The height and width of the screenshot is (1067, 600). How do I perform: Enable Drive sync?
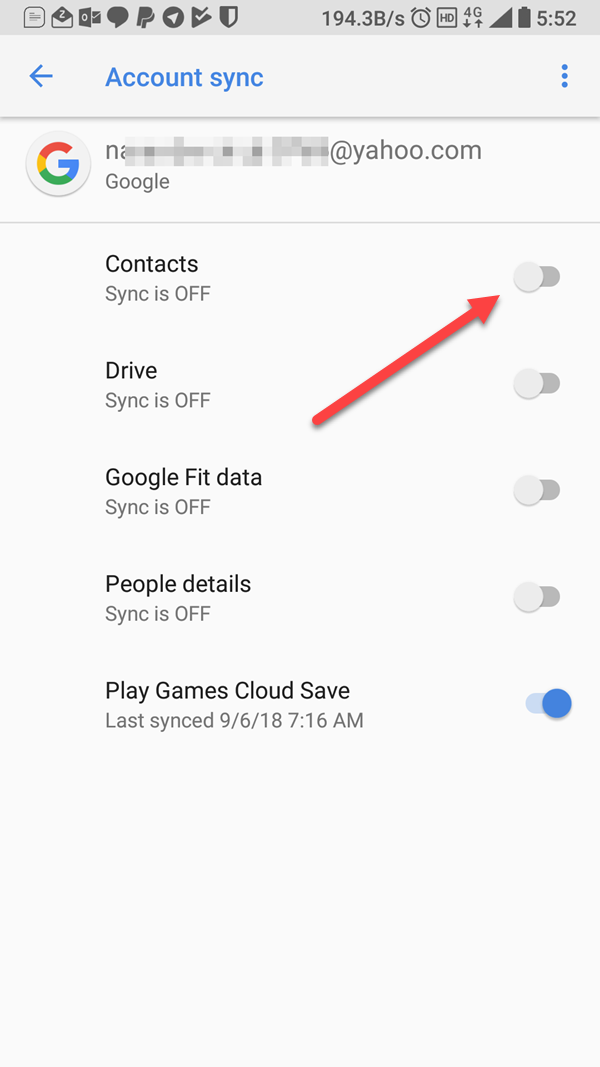tap(537, 383)
